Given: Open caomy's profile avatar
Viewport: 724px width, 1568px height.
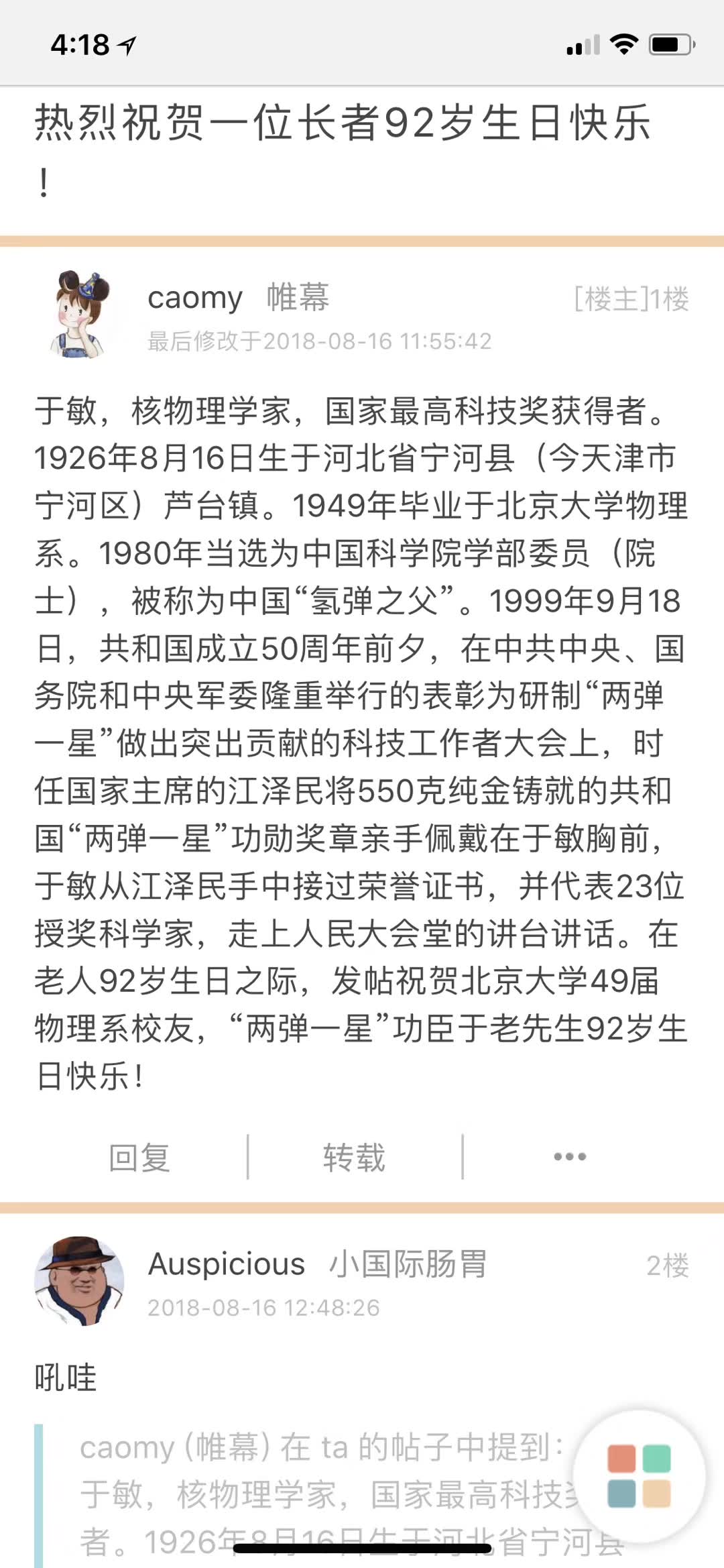Looking at the screenshot, I should point(80,315).
